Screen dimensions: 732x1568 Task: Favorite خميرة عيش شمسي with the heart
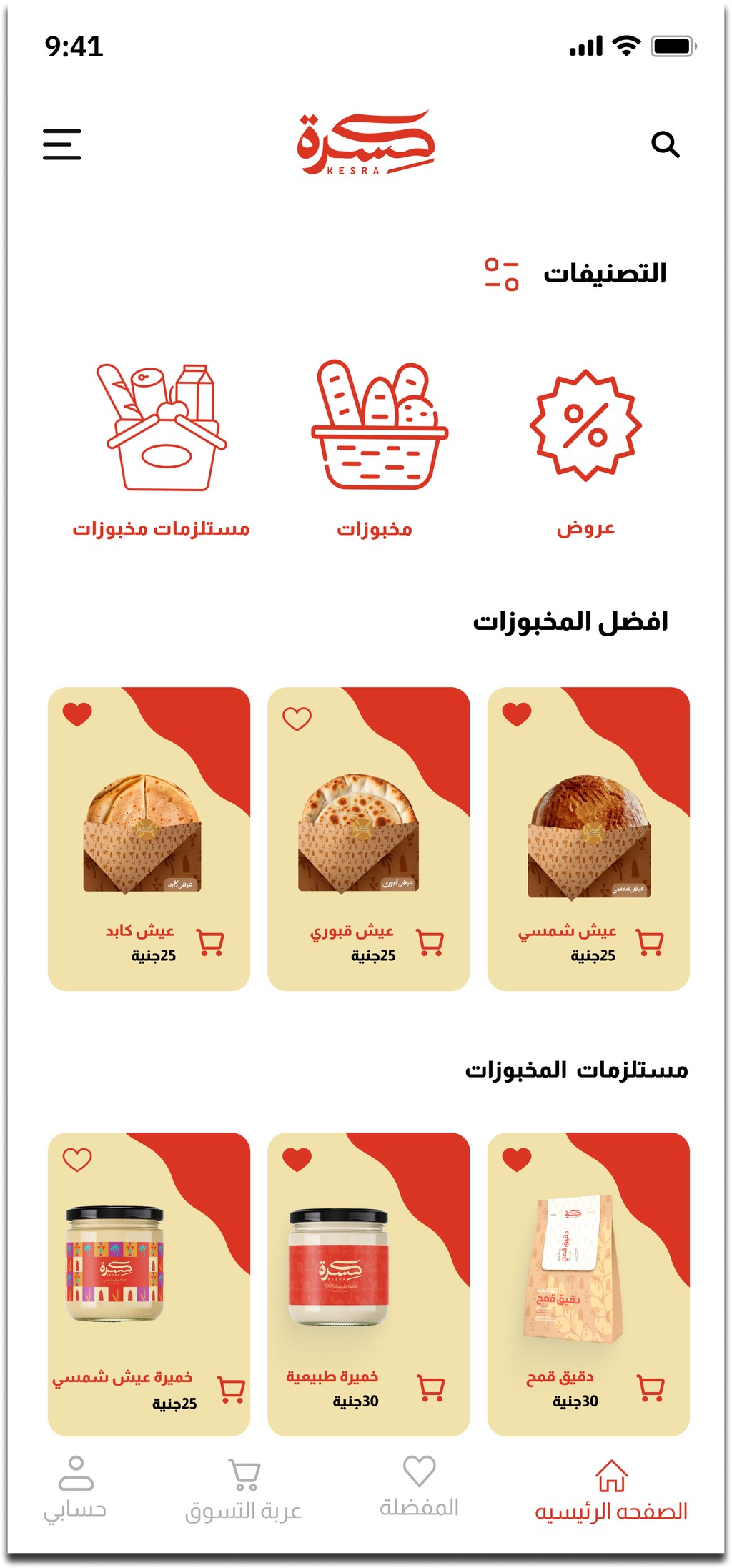pos(77,1159)
